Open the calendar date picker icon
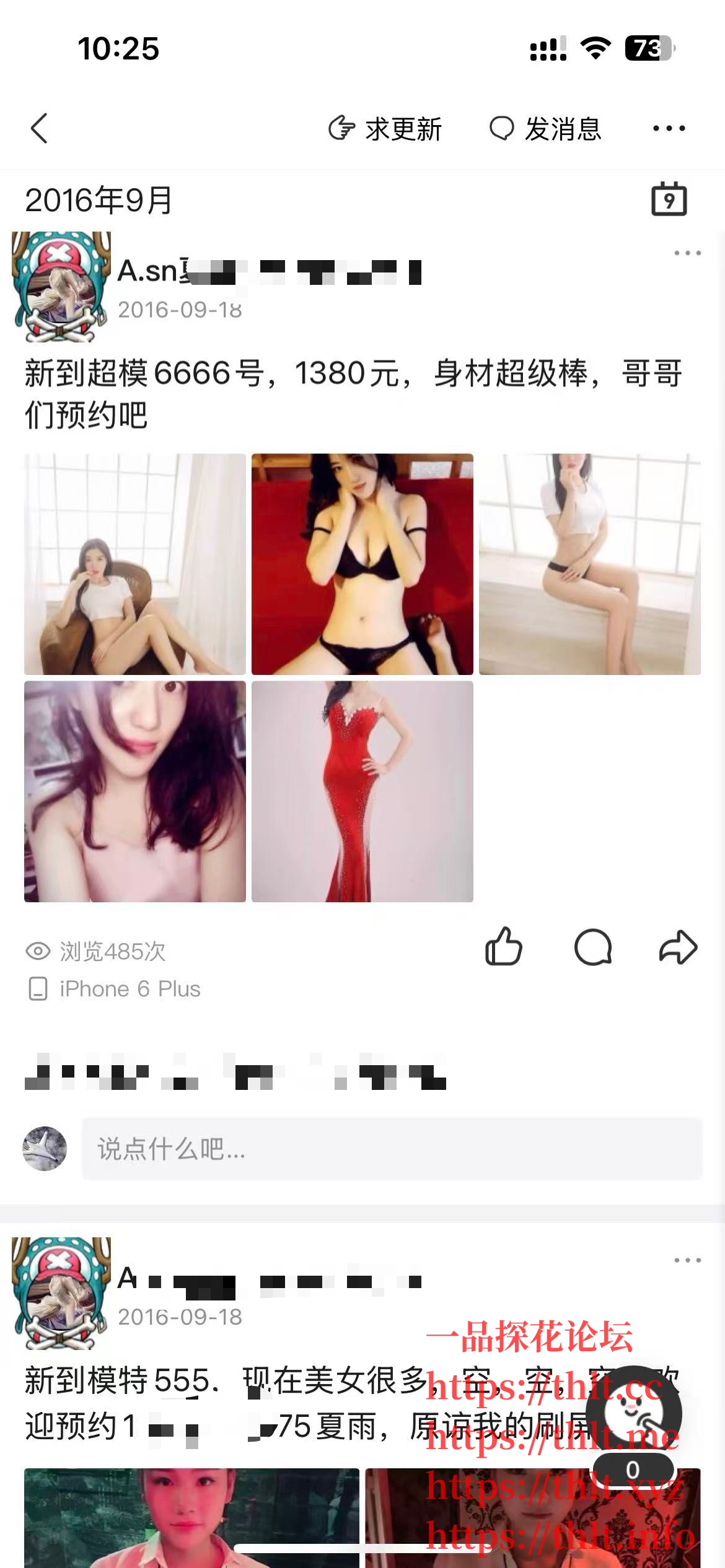The image size is (725, 1568). (x=669, y=199)
